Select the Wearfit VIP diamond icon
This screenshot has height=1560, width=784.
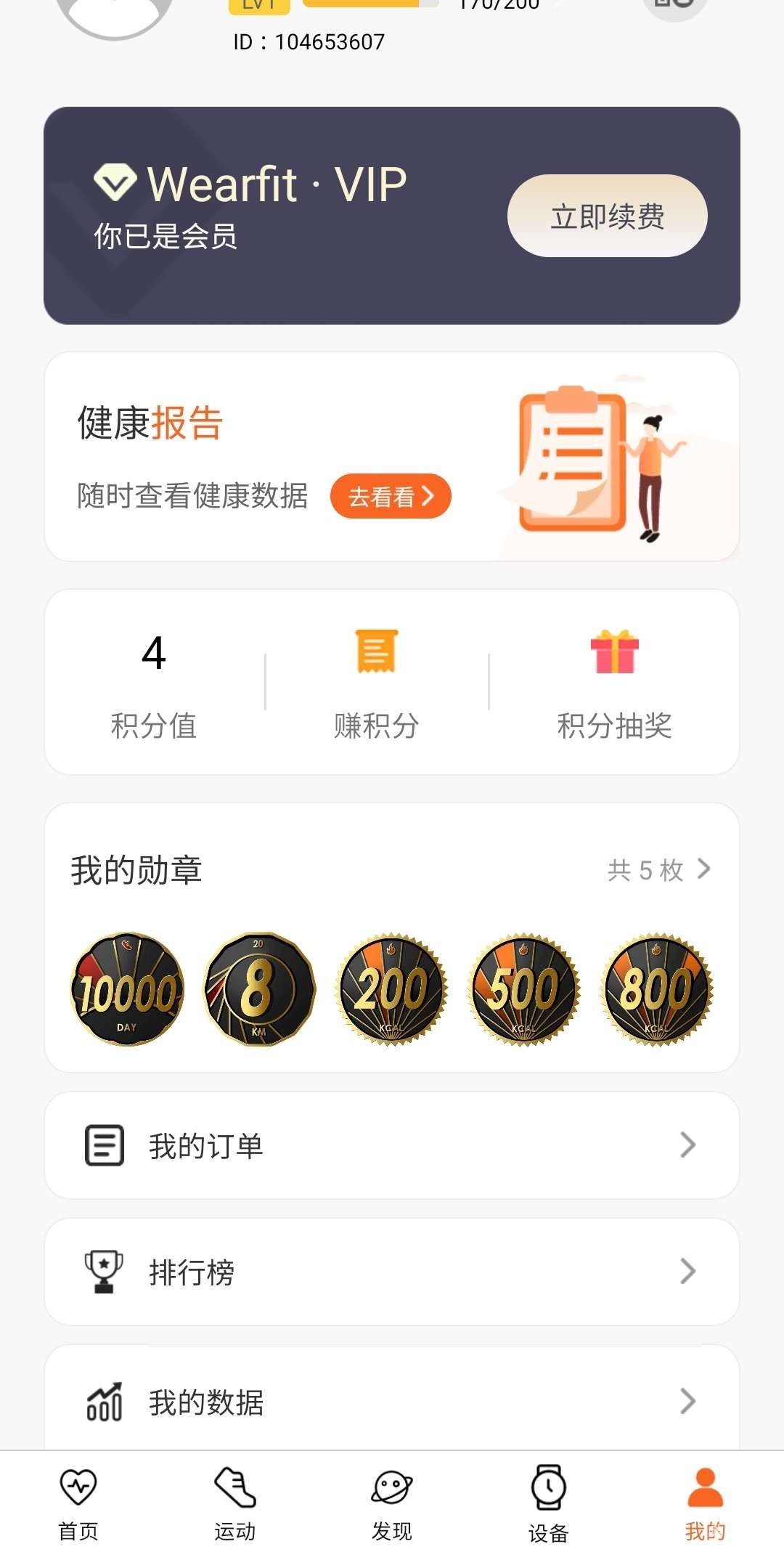(x=116, y=182)
